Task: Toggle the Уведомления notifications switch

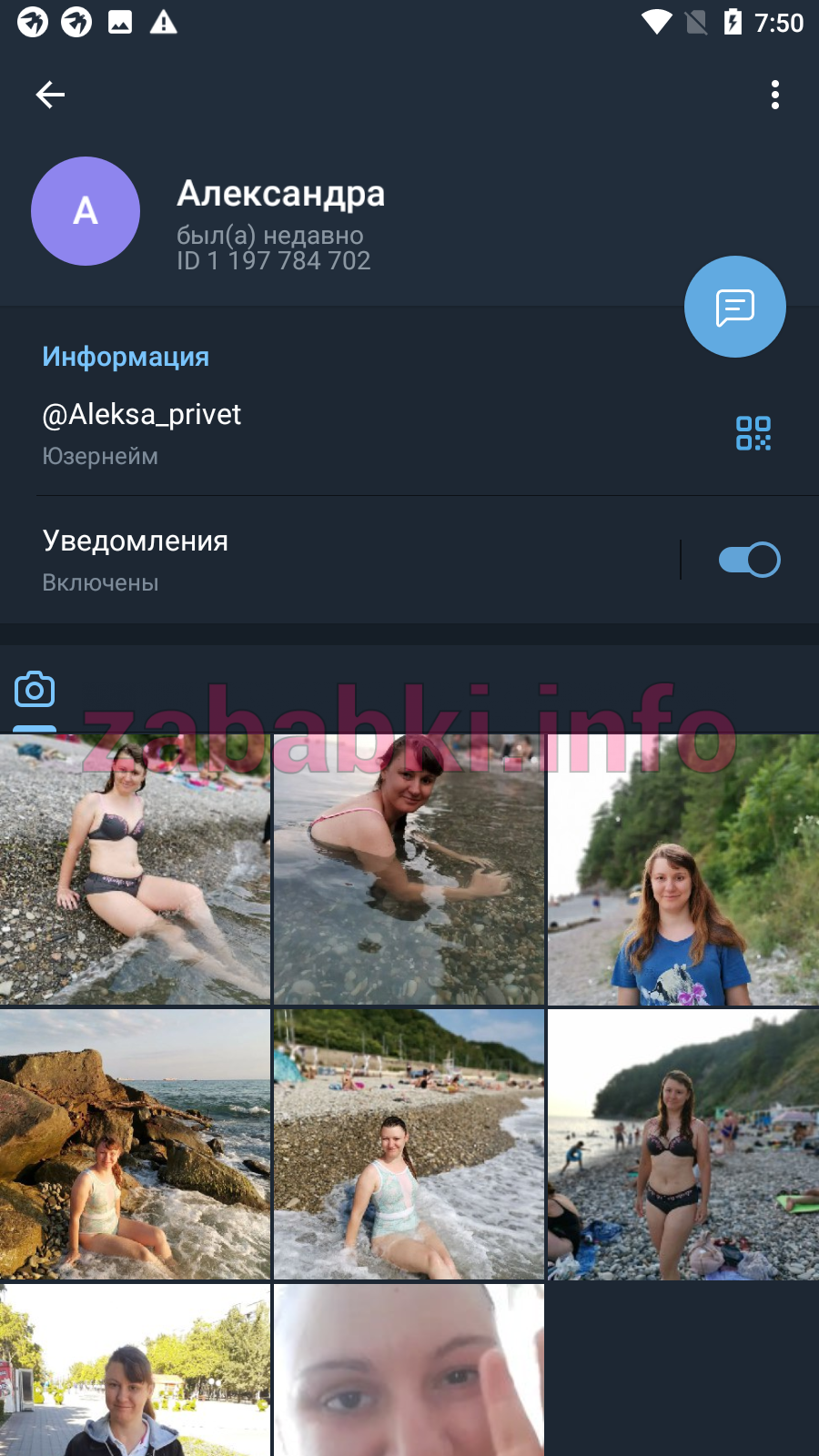Action: click(750, 560)
